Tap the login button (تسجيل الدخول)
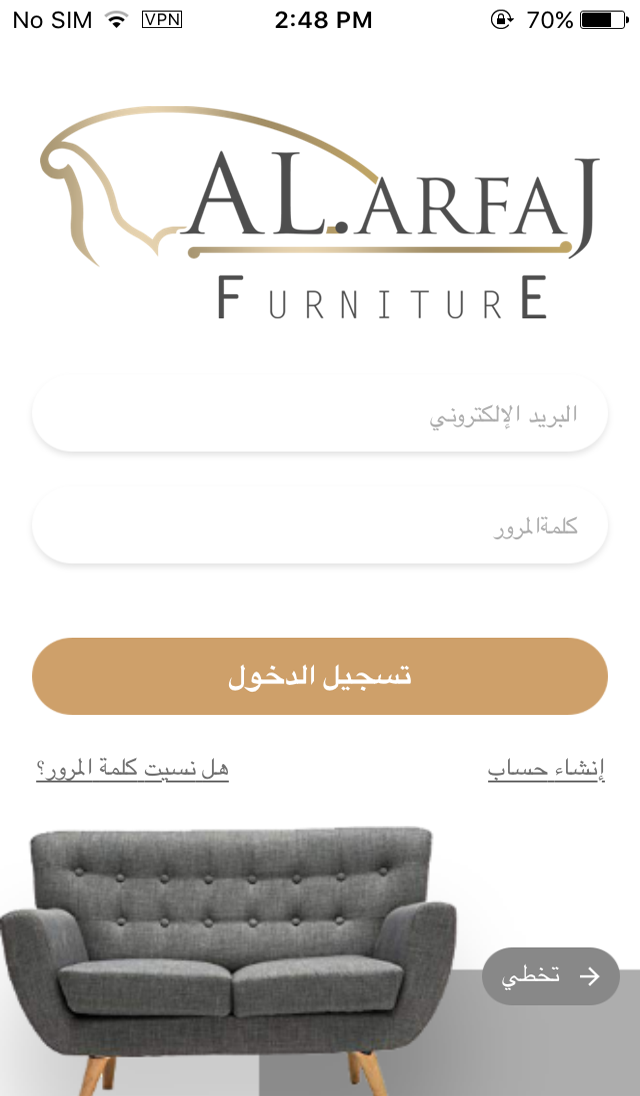This screenshot has width=640, height=1096. pos(320,676)
